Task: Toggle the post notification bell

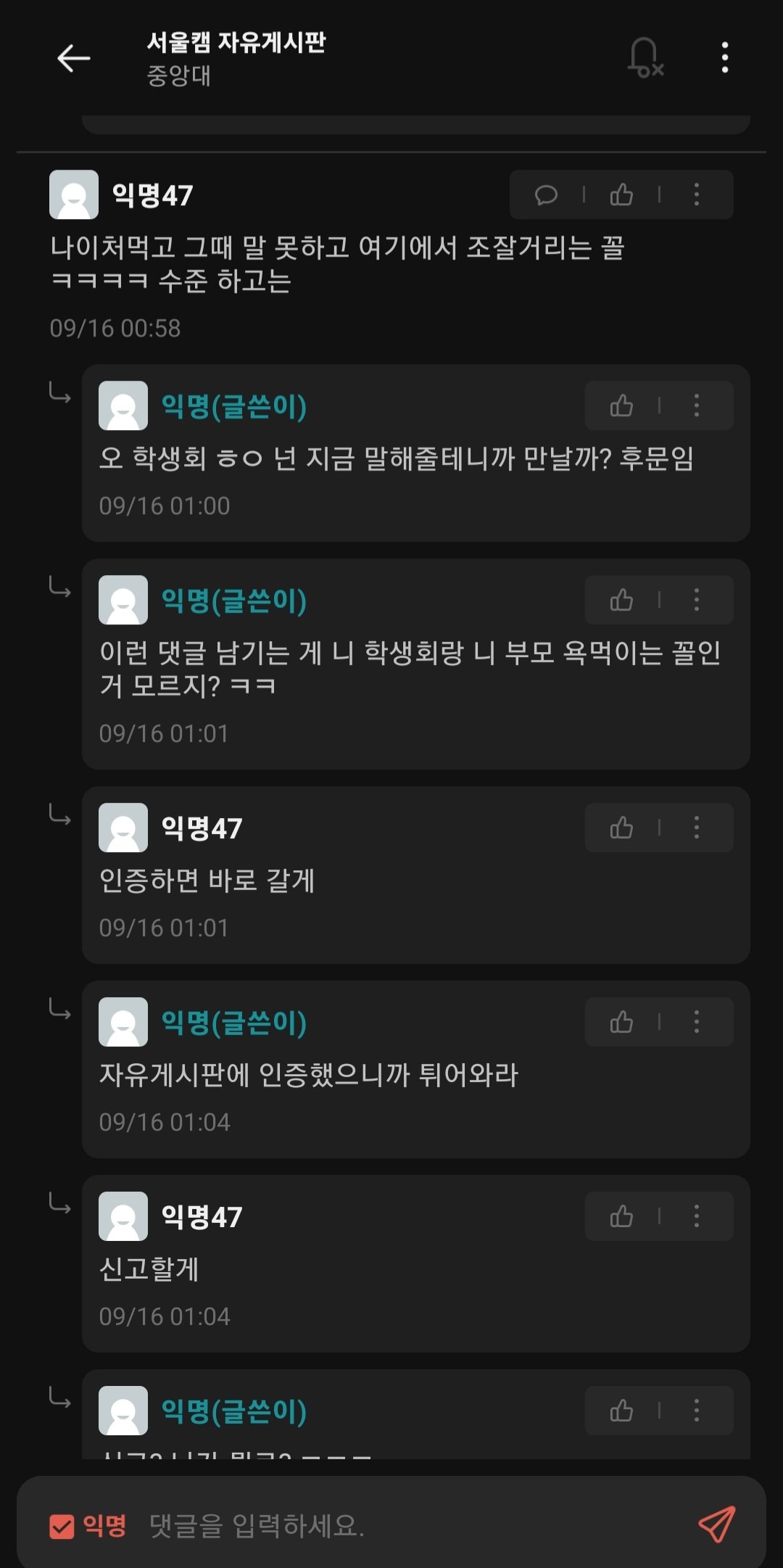Action: [x=645, y=58]
